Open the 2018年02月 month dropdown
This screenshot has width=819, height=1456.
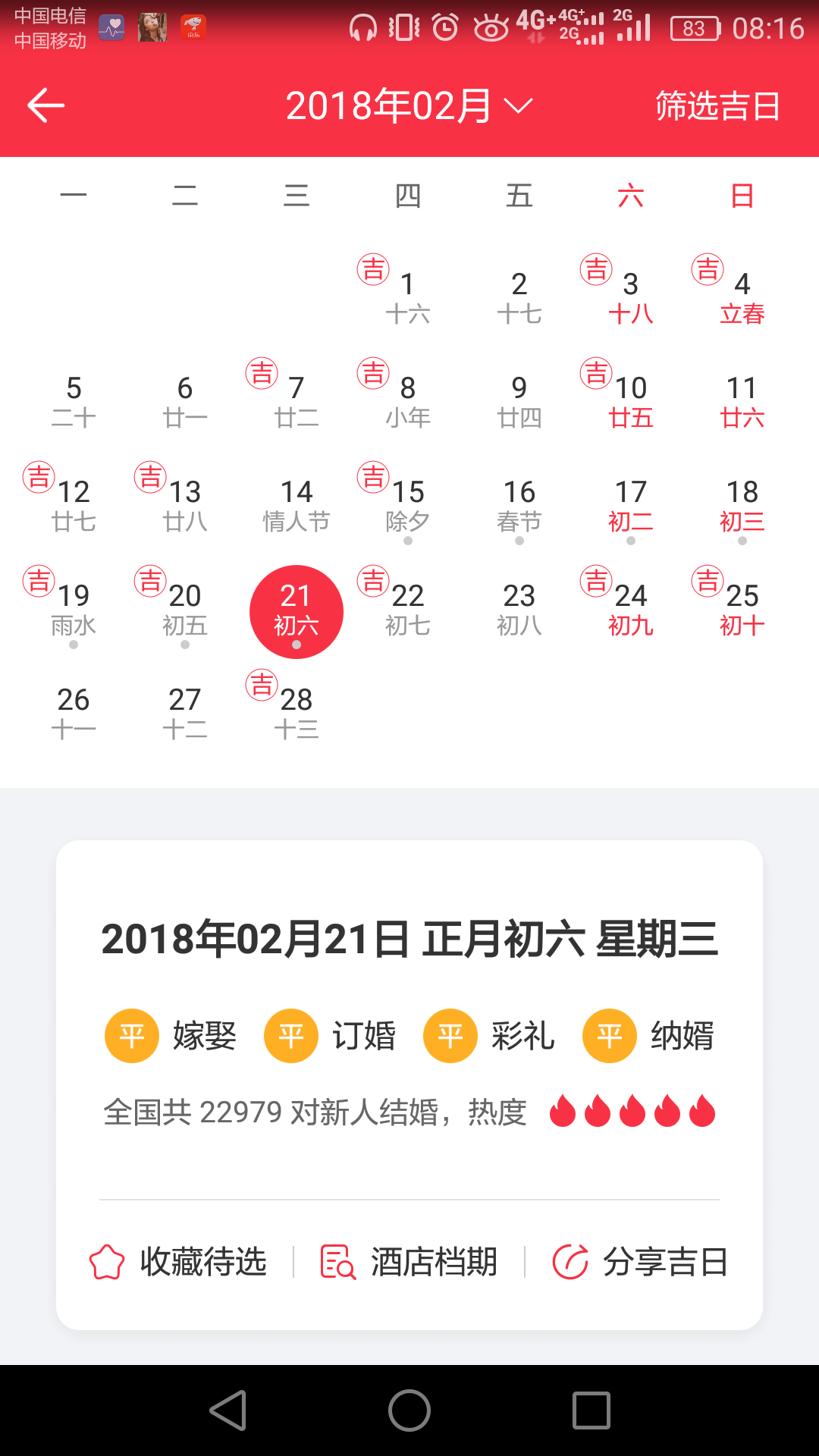point(409,105)
